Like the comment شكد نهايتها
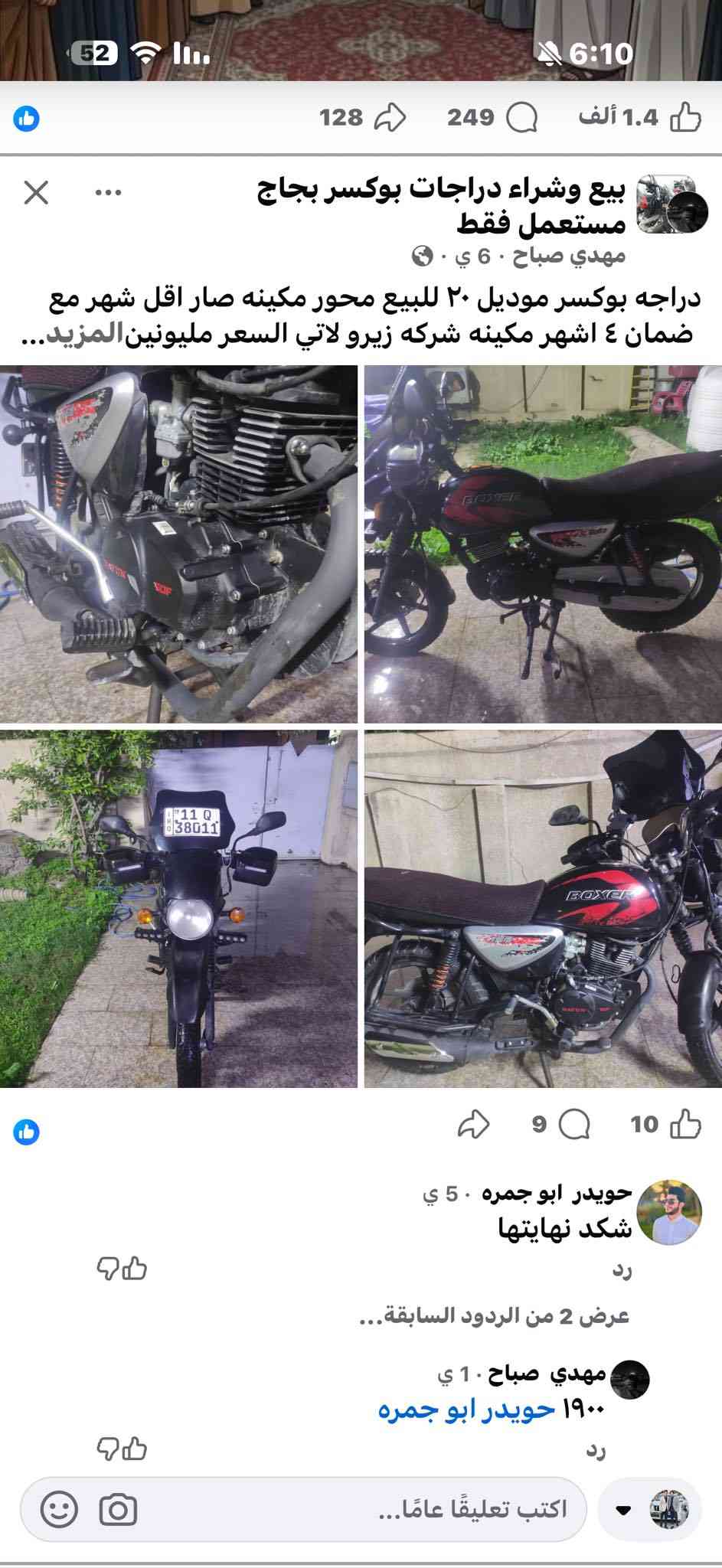Image resolution: width=722 pixels, height=1568 pixels. [134, 1268]
